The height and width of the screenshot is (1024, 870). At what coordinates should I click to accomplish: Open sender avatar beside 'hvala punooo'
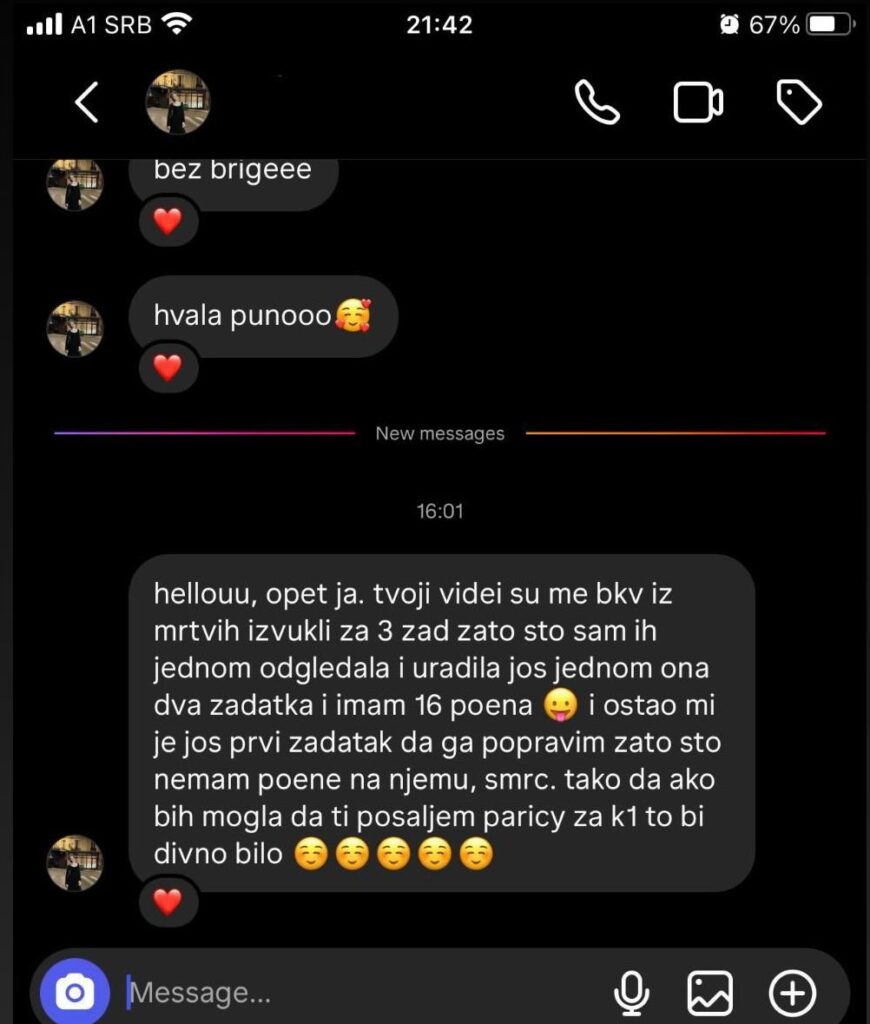[75, 329]
